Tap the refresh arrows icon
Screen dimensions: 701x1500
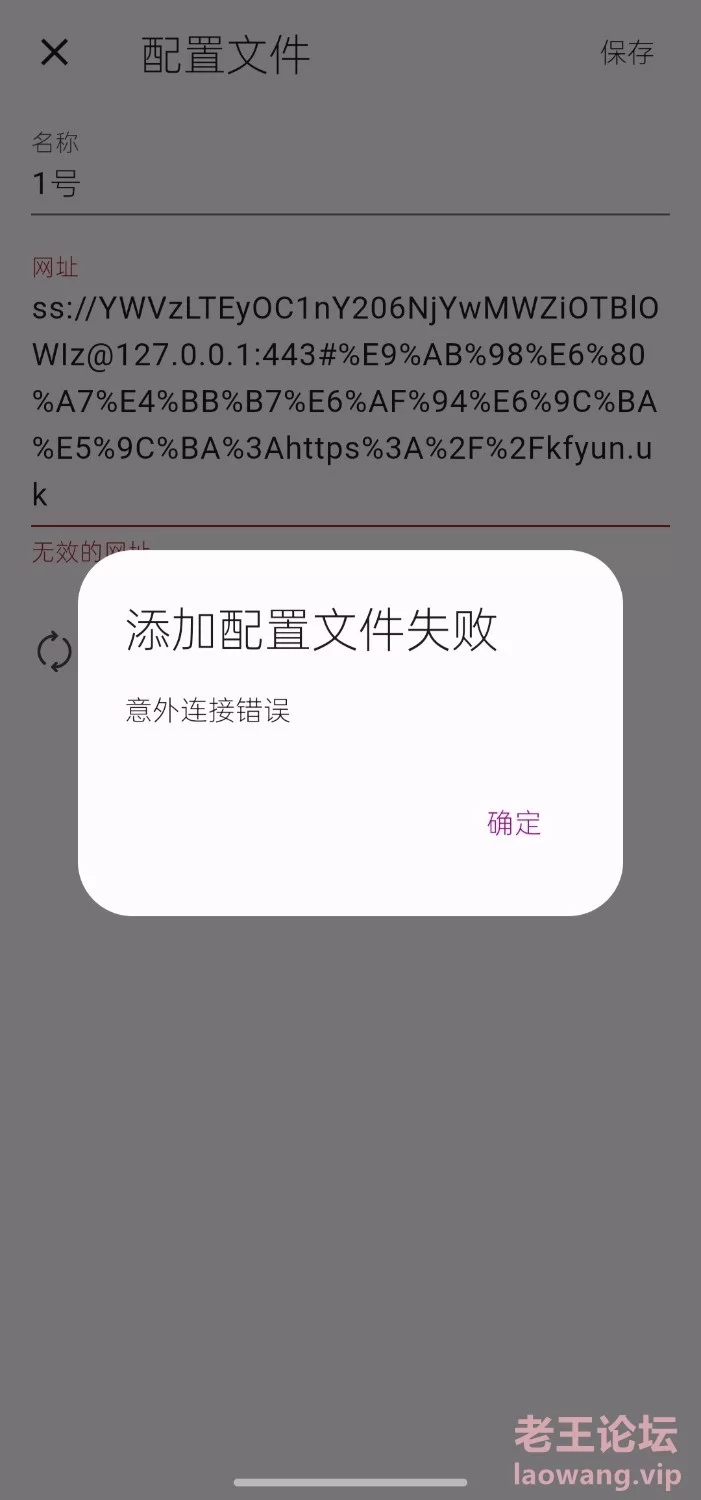54,651
